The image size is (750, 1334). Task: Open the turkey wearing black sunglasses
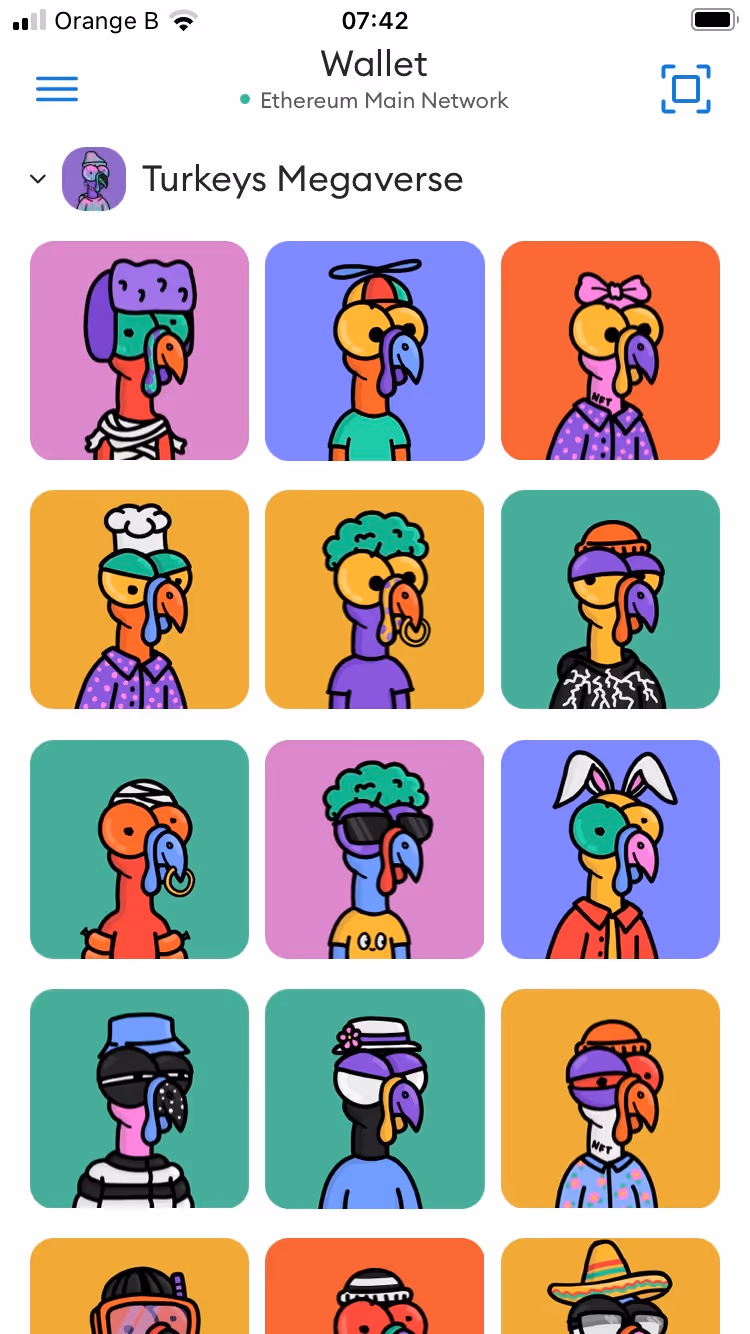tap(375, 849)
